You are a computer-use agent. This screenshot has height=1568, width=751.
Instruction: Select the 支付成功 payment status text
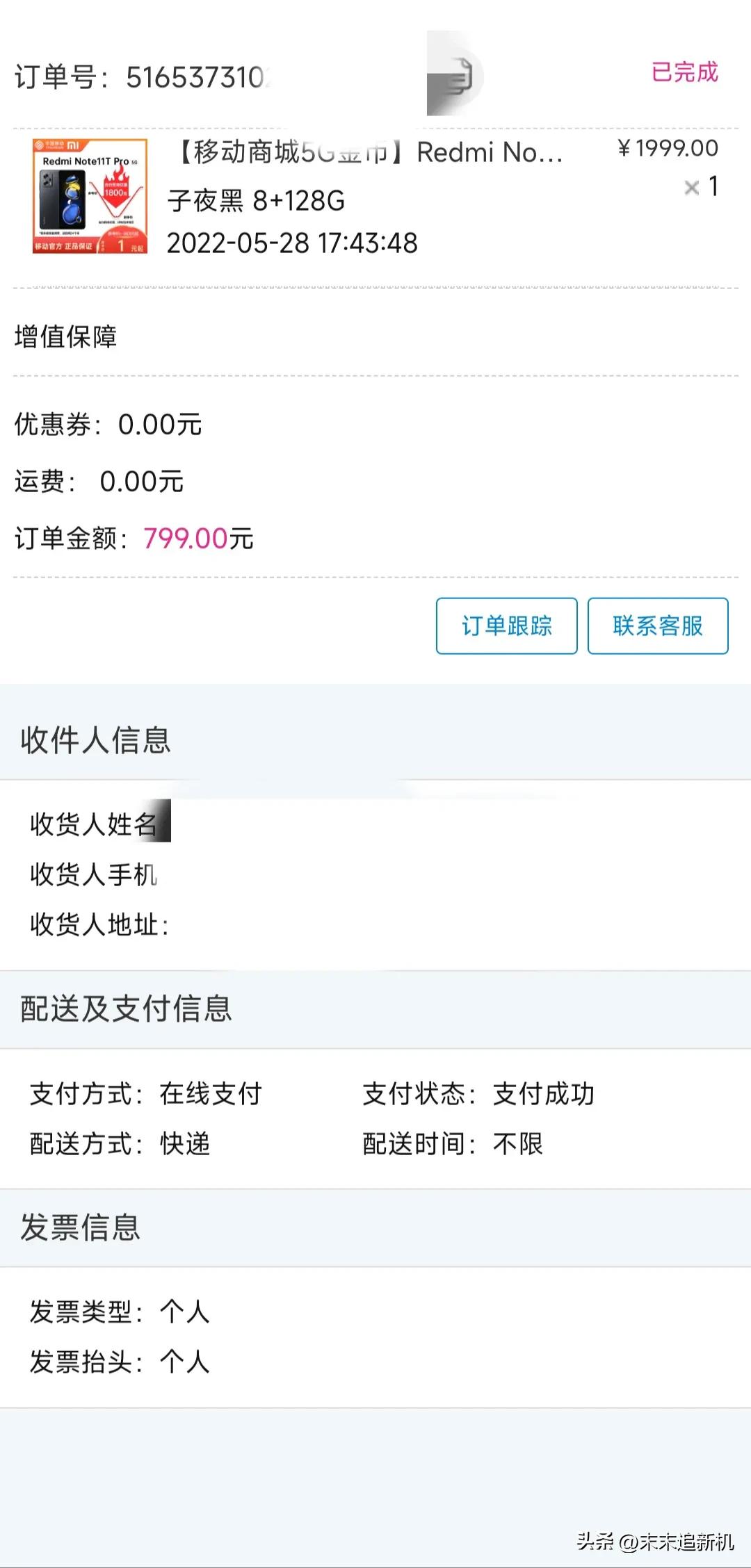[x=542, y=1093]
